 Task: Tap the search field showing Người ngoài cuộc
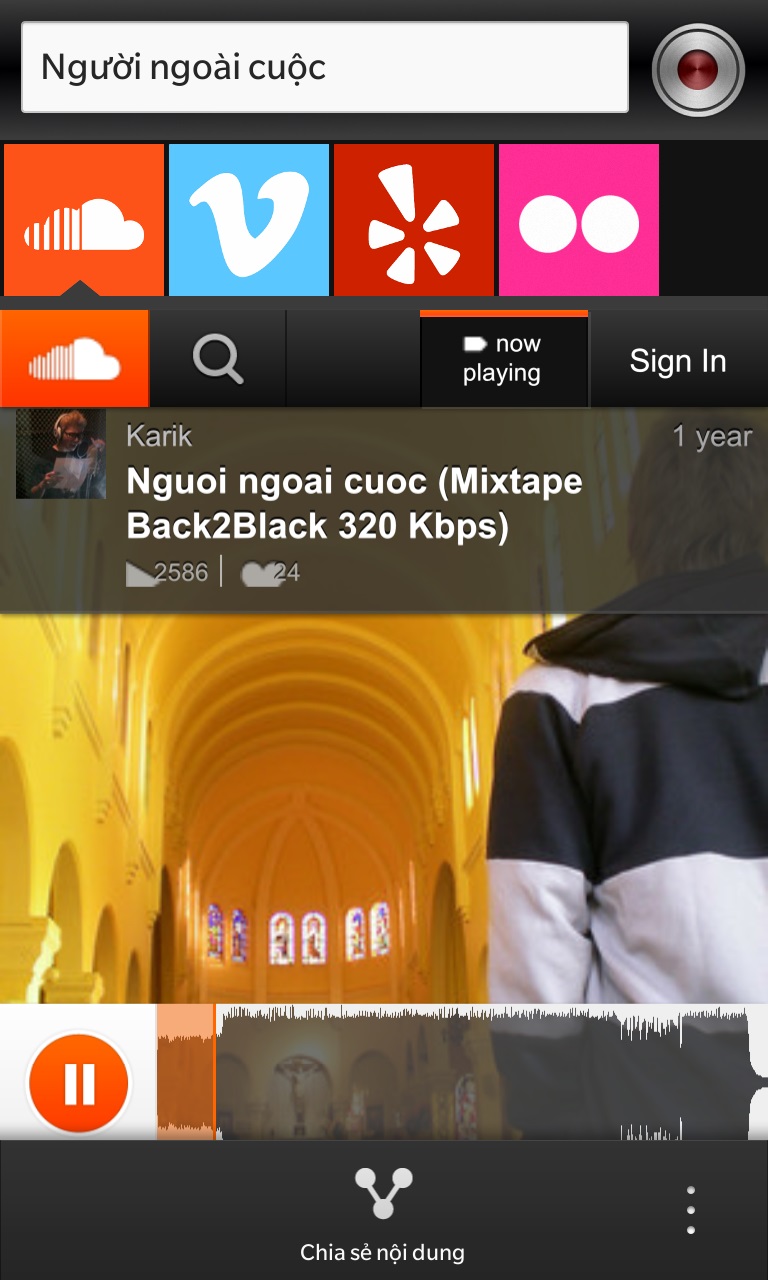[x=325, y=67]
